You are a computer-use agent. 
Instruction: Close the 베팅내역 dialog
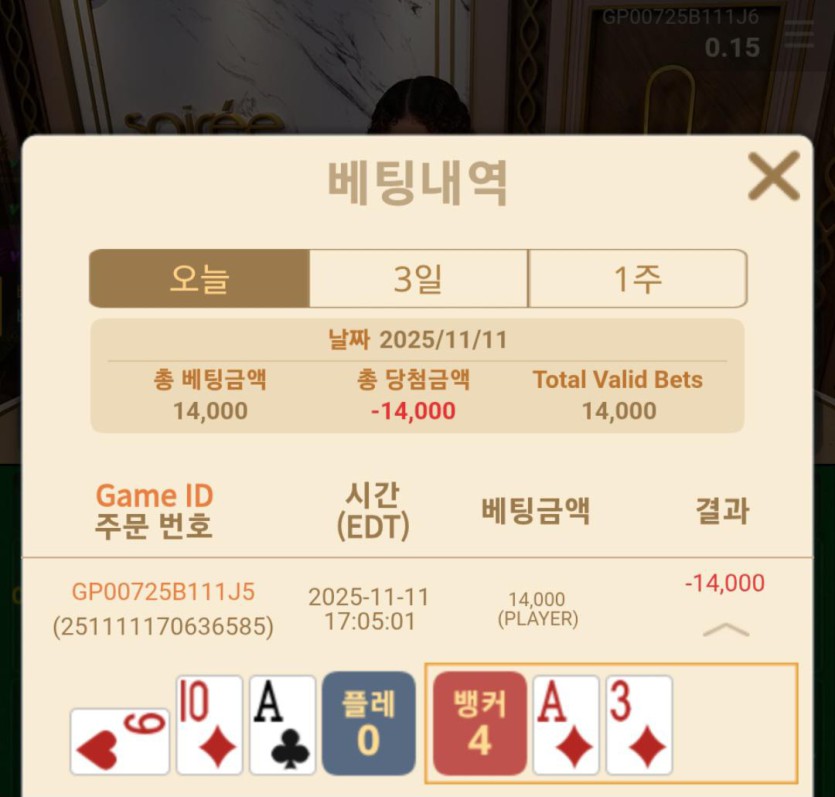[x=773, y=177]
